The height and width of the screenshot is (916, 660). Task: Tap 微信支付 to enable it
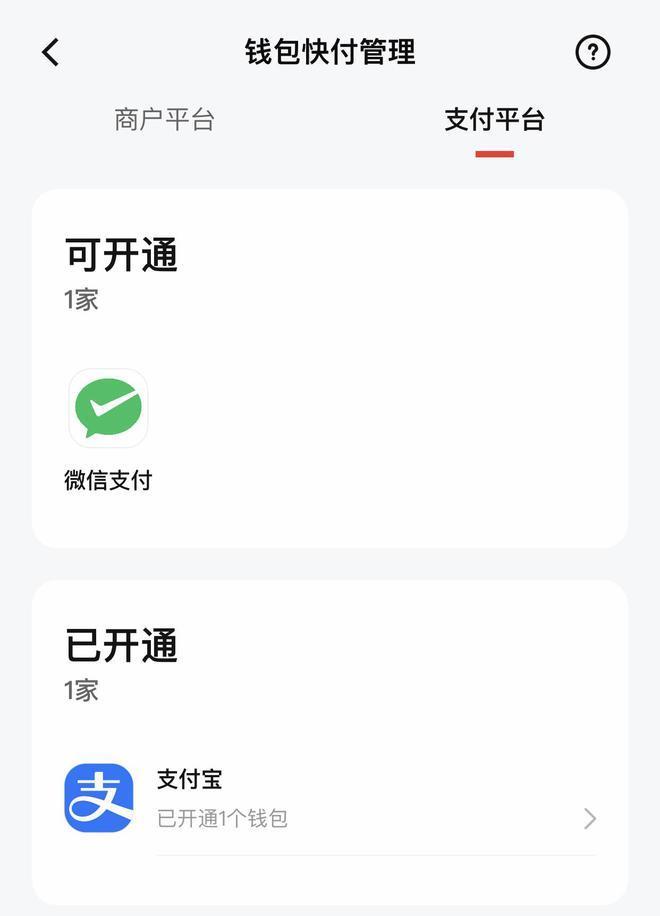coord(108,409)
